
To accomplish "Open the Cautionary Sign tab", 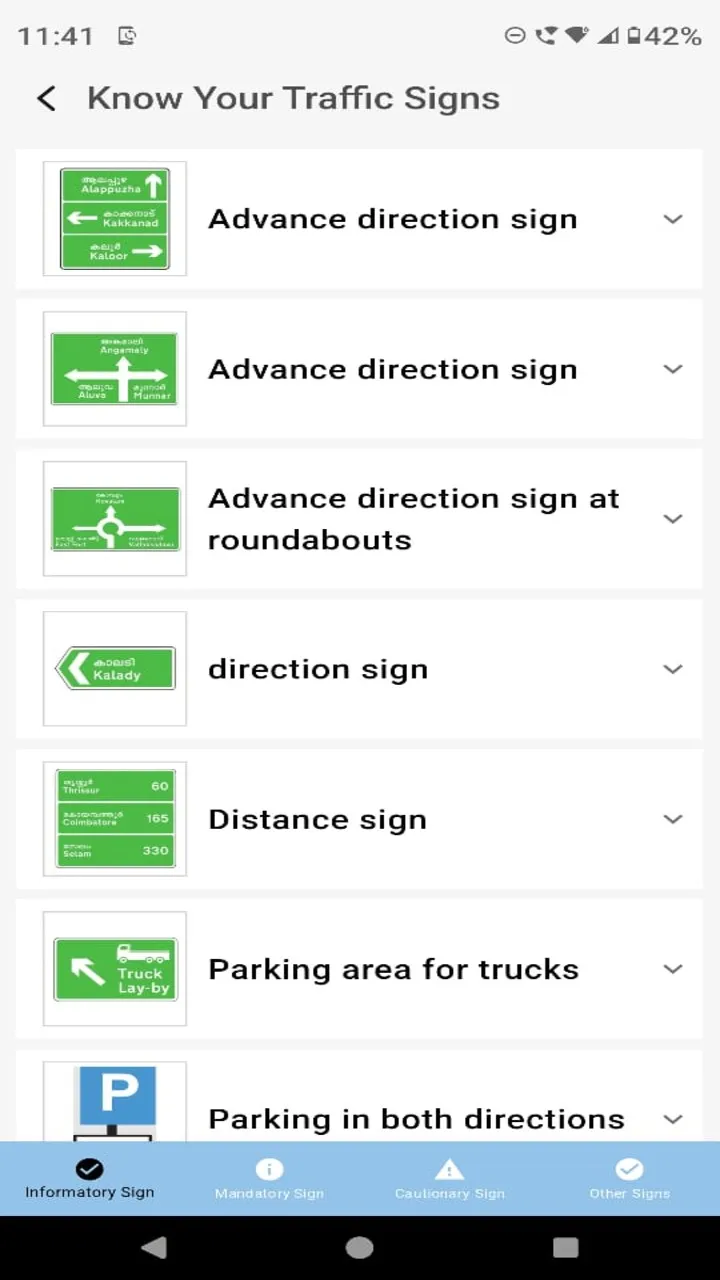I will click(449, 1179).
